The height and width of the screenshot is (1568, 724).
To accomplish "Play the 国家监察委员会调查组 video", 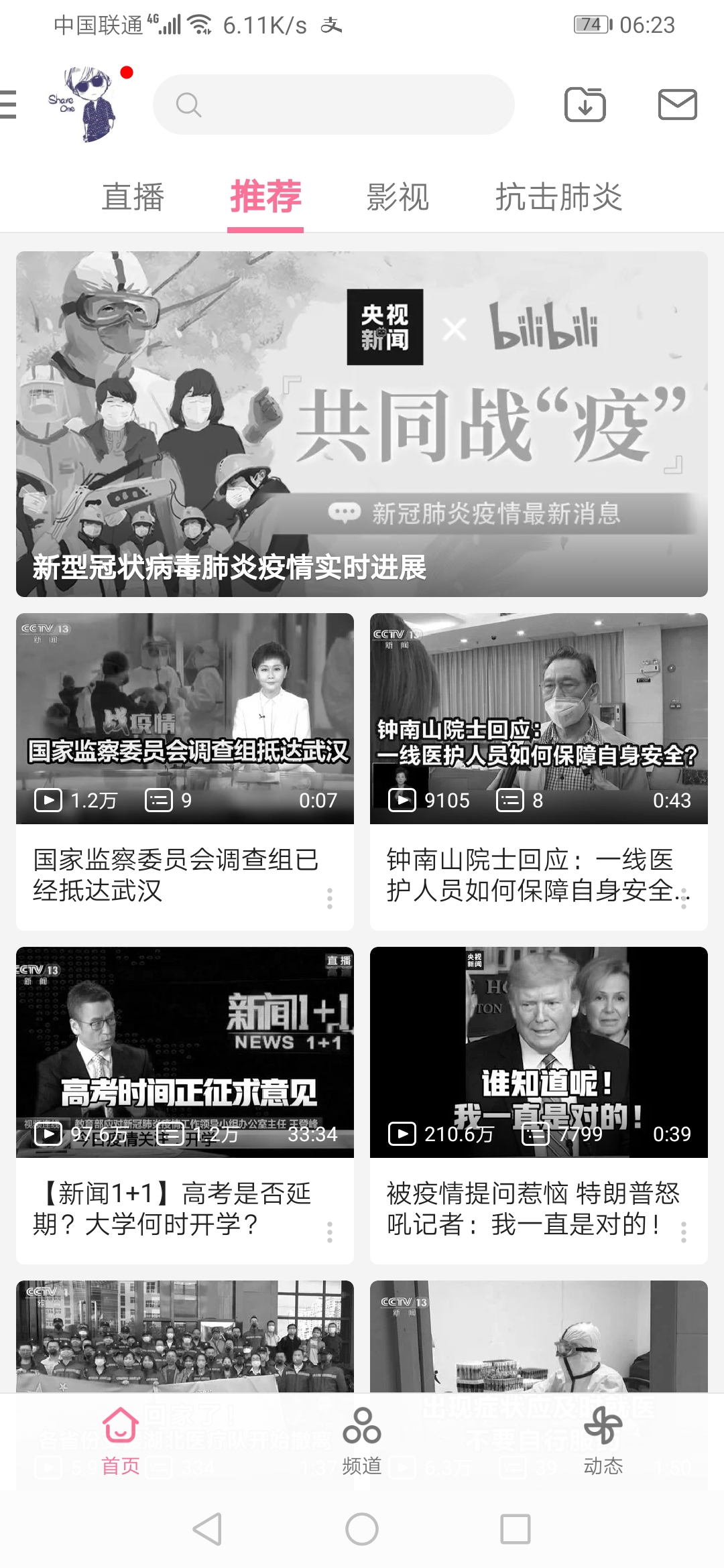I will point(185,718).
